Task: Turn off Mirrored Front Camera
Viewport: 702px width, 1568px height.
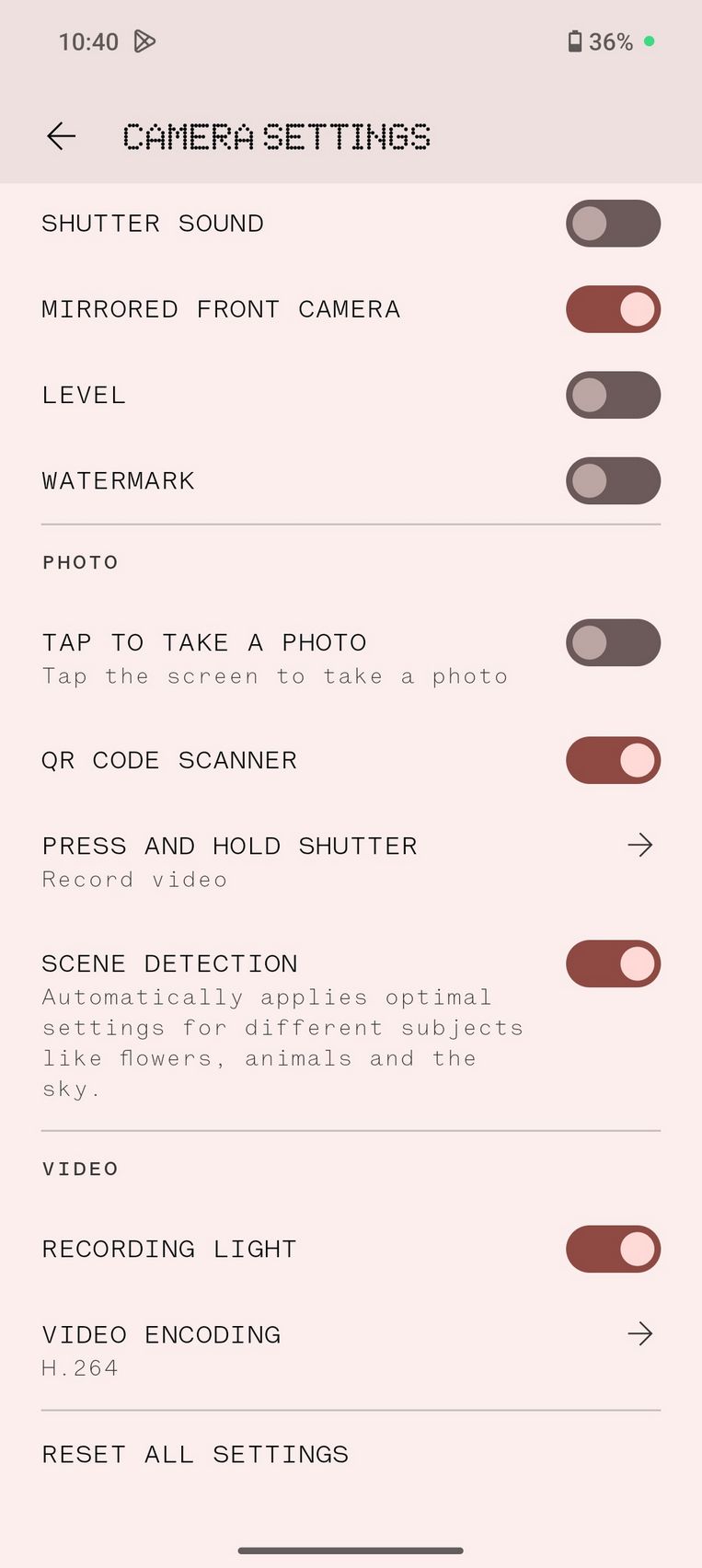Action: (x=613, y=309)
